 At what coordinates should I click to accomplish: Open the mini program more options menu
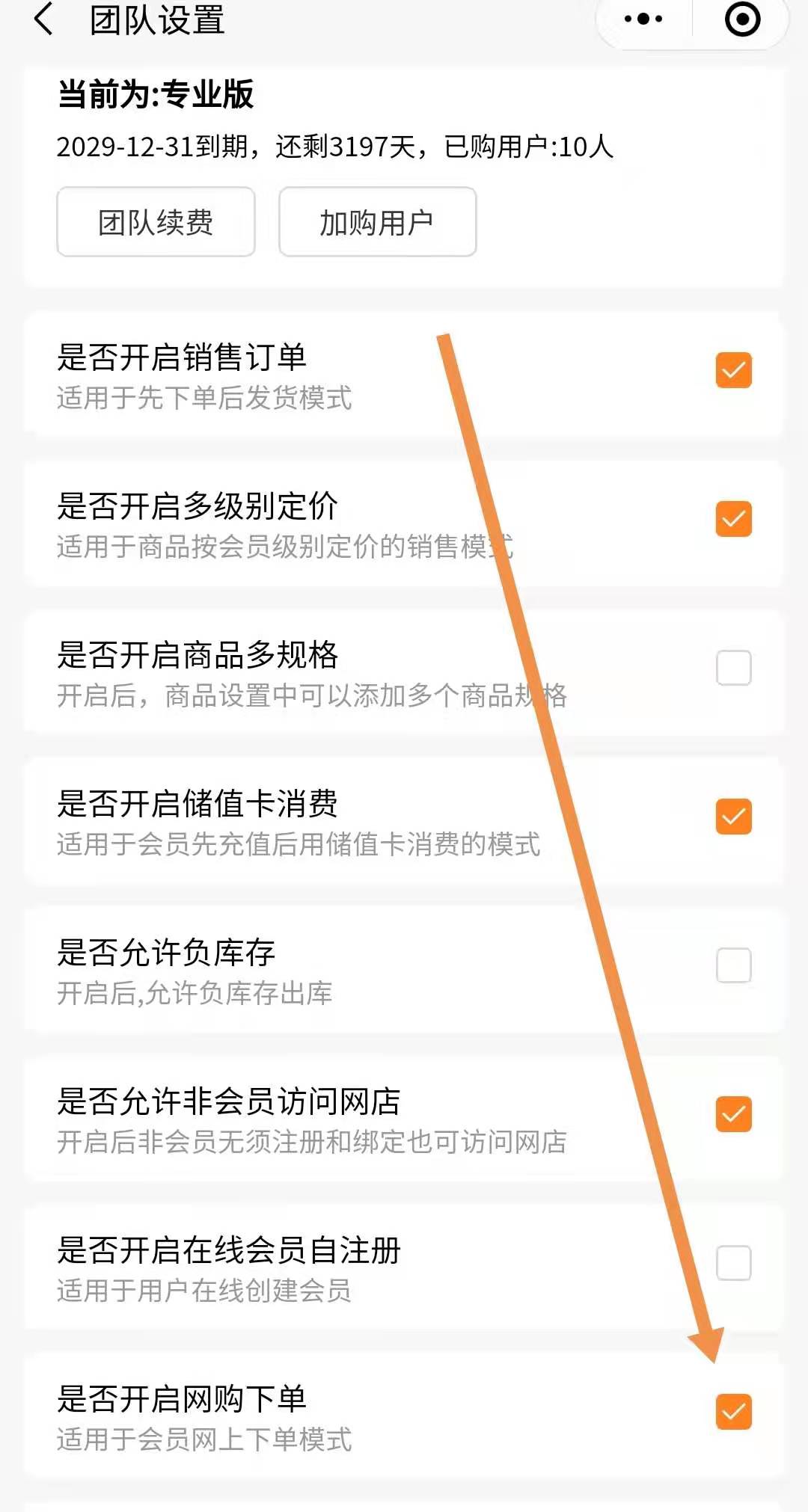coord(643,20)
